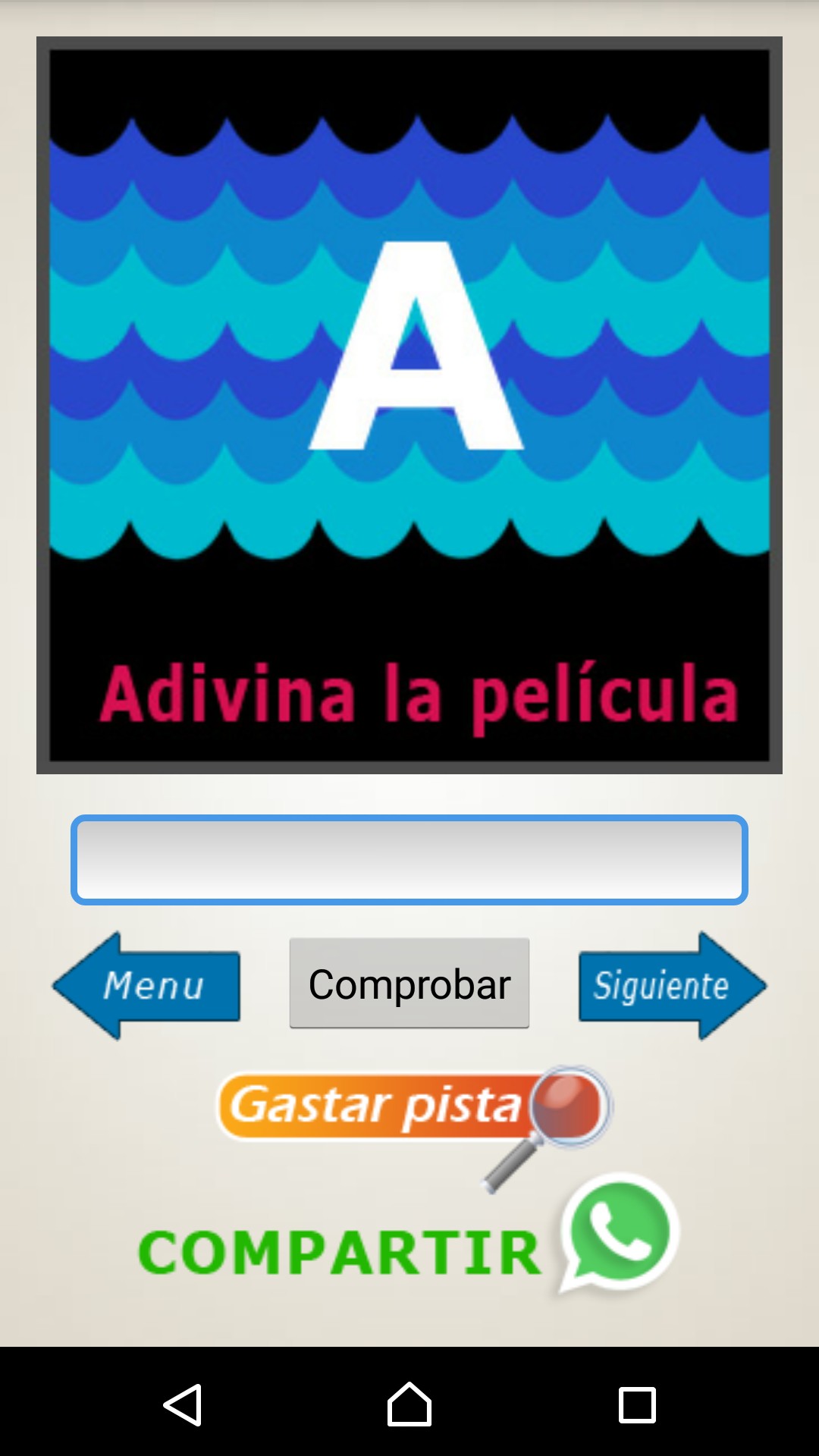The height and width of the screenshot is (1456, 819).
Task: Go to the device home screen
Action: pyautogui.click(x=409, y=1404)
